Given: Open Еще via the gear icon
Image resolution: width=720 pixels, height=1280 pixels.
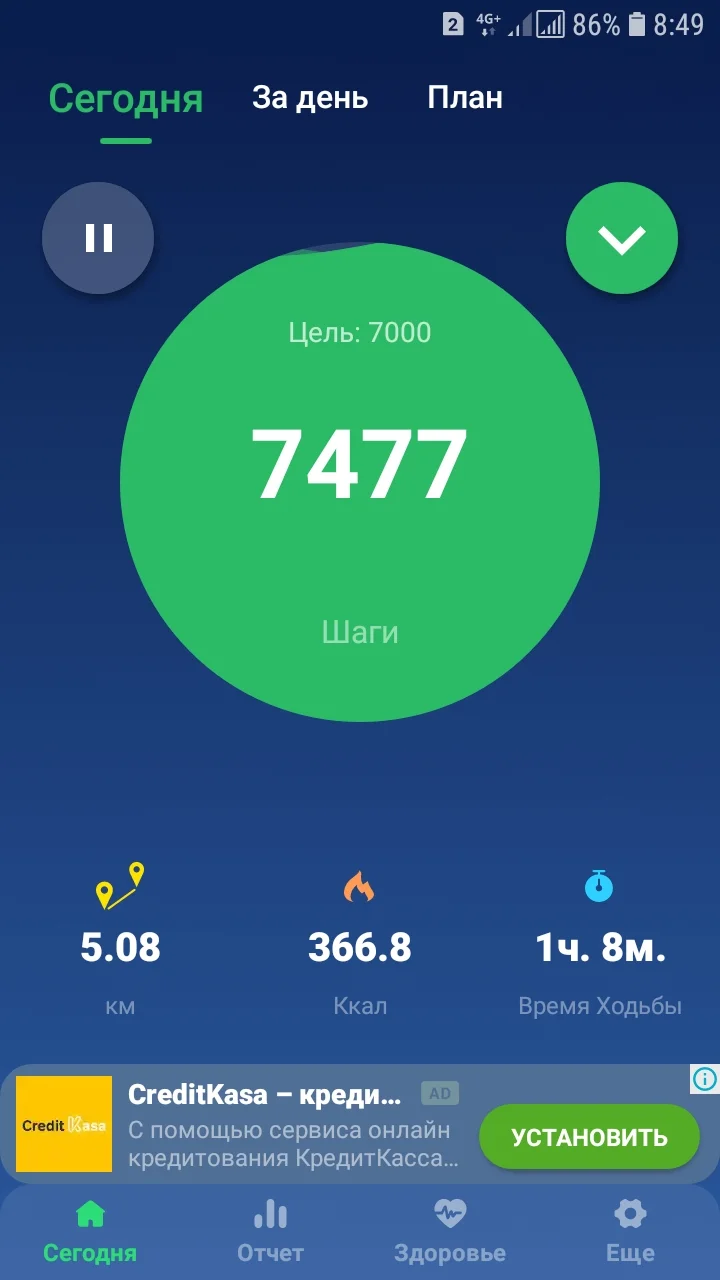Looking at the screenshot, I should 630,1212.
